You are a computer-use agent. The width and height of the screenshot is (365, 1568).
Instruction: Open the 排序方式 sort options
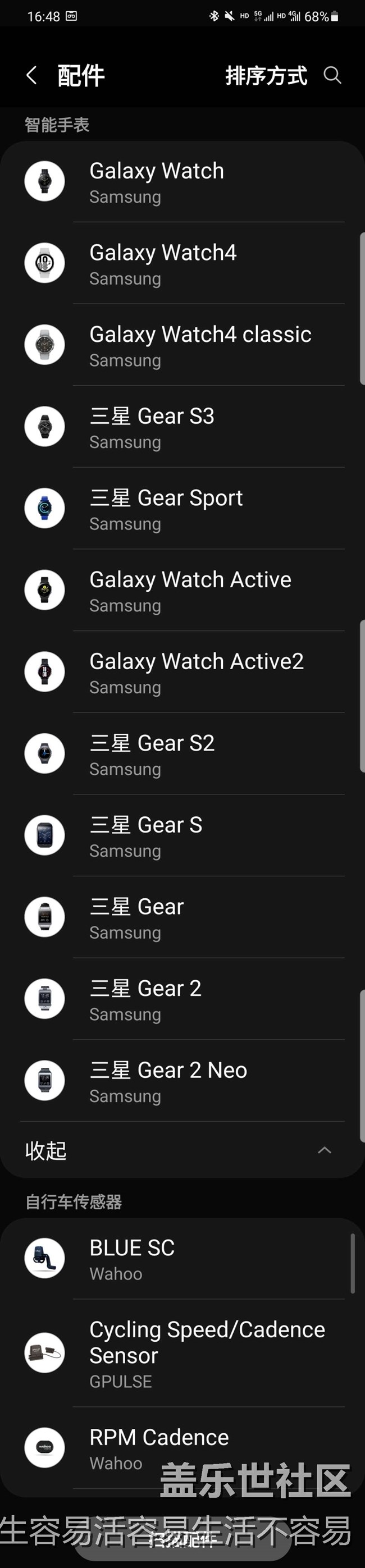(x=266, y=75)
